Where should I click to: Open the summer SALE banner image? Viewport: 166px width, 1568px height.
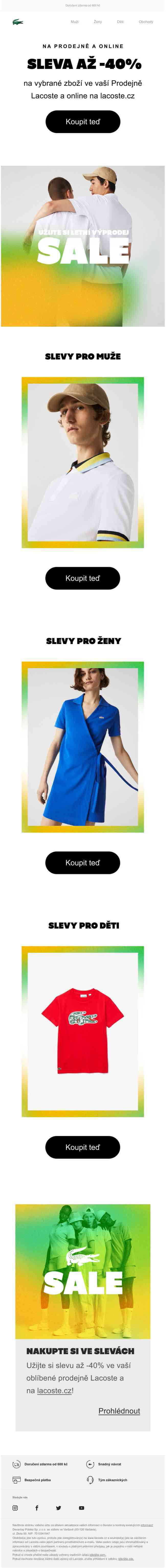pos(83,246)
